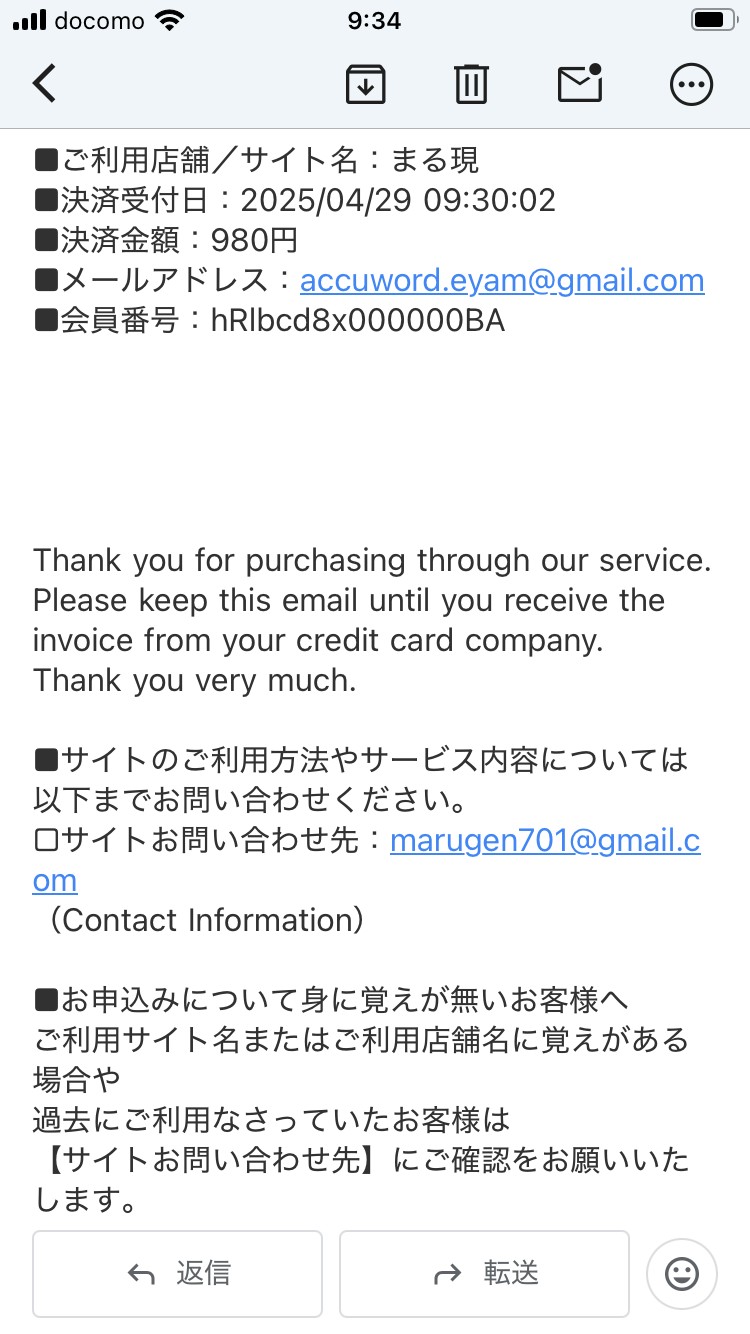Viewport: 750px width, 1334px height.
Task: Go back to the inbox list
Action: [x=45, y=84]
